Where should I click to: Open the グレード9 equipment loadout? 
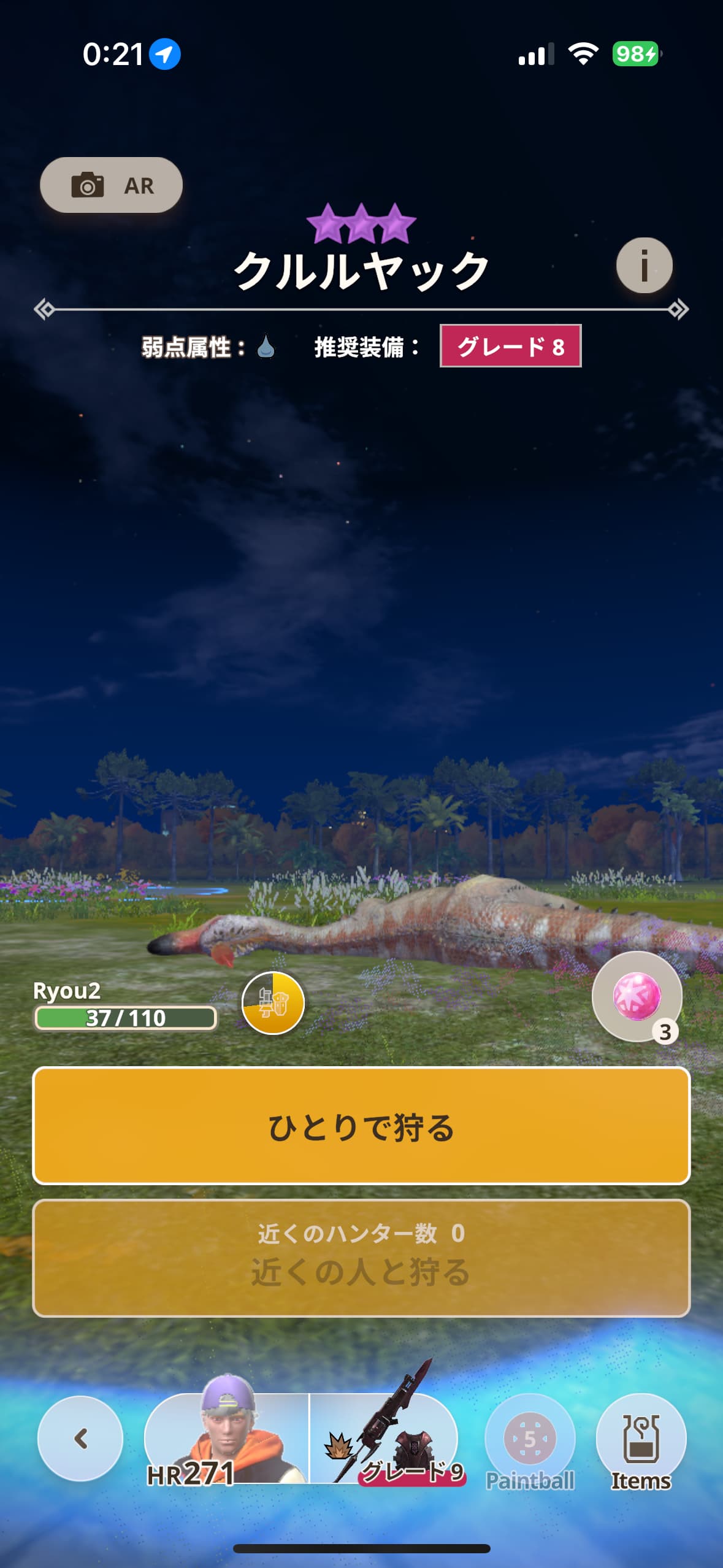[384, 1439]
